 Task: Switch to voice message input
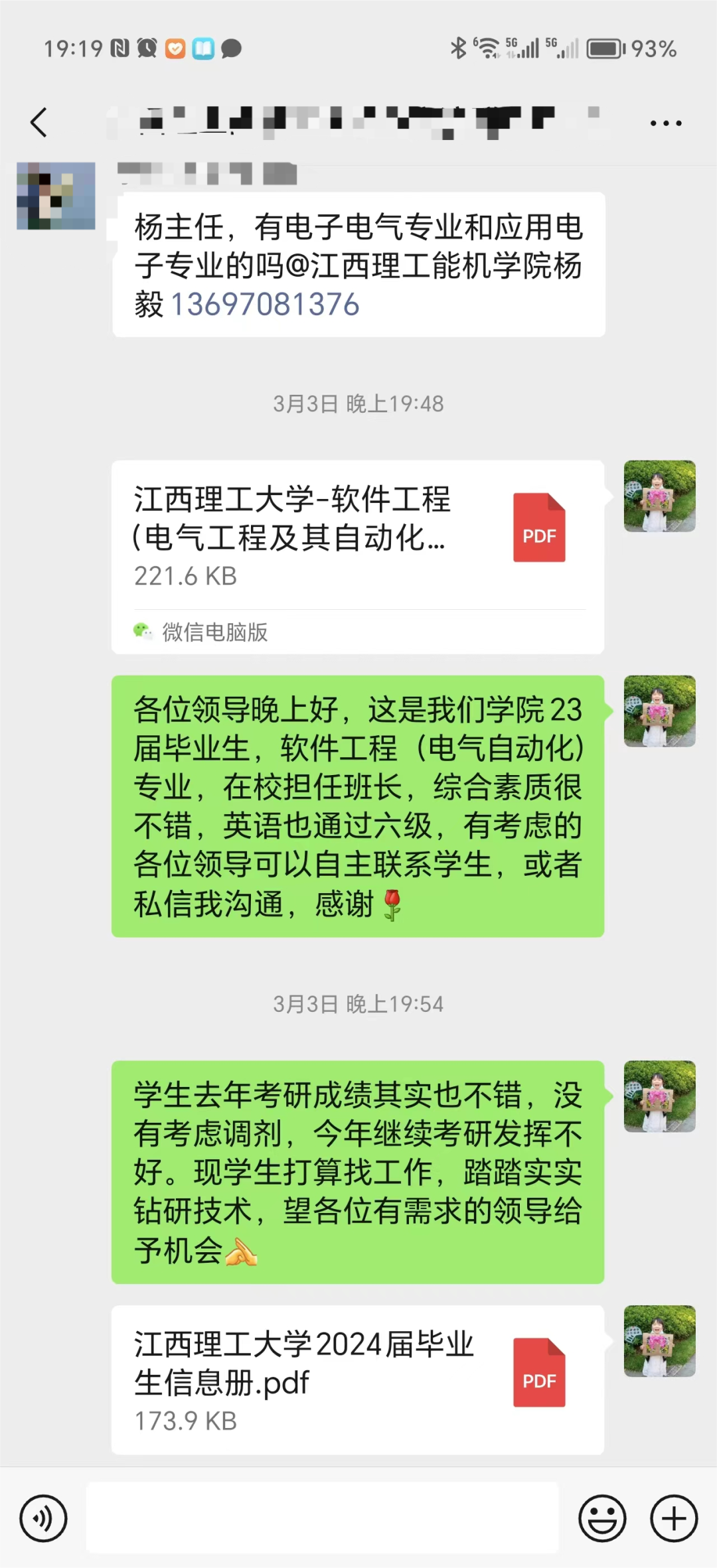[43, 1518]
